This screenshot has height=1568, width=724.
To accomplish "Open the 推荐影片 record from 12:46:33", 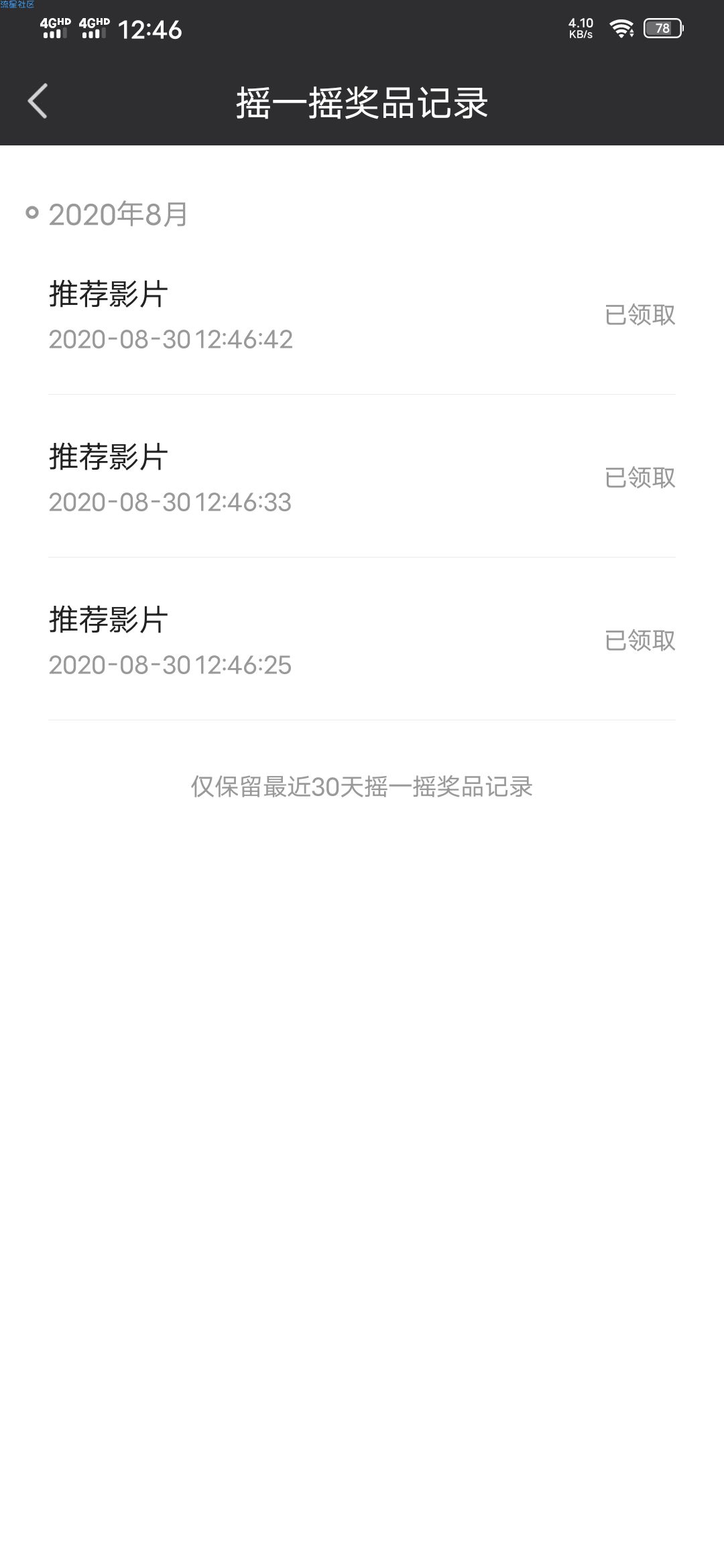I will [x=362, y=478].
